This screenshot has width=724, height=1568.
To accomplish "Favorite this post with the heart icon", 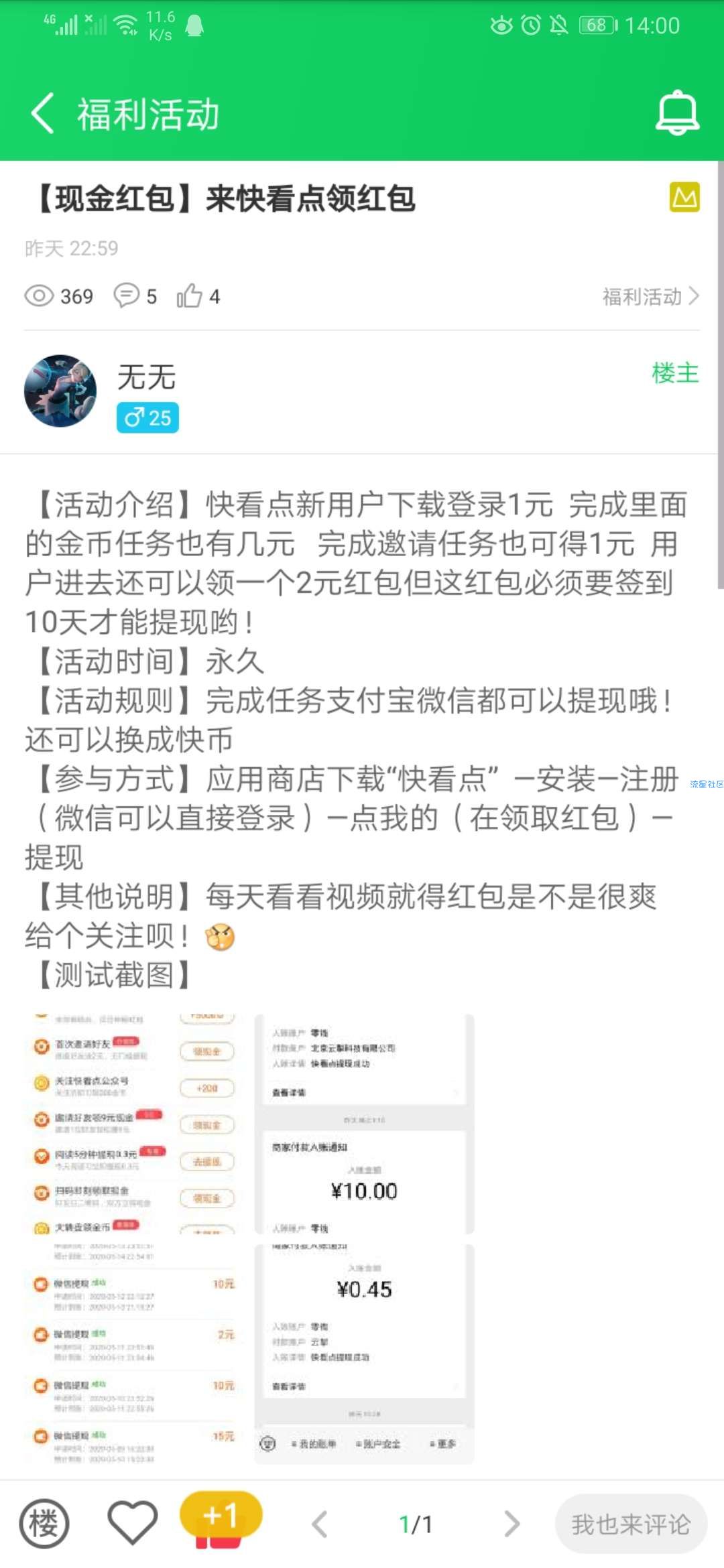I will pyautogui.click(x=133, y=1523).
